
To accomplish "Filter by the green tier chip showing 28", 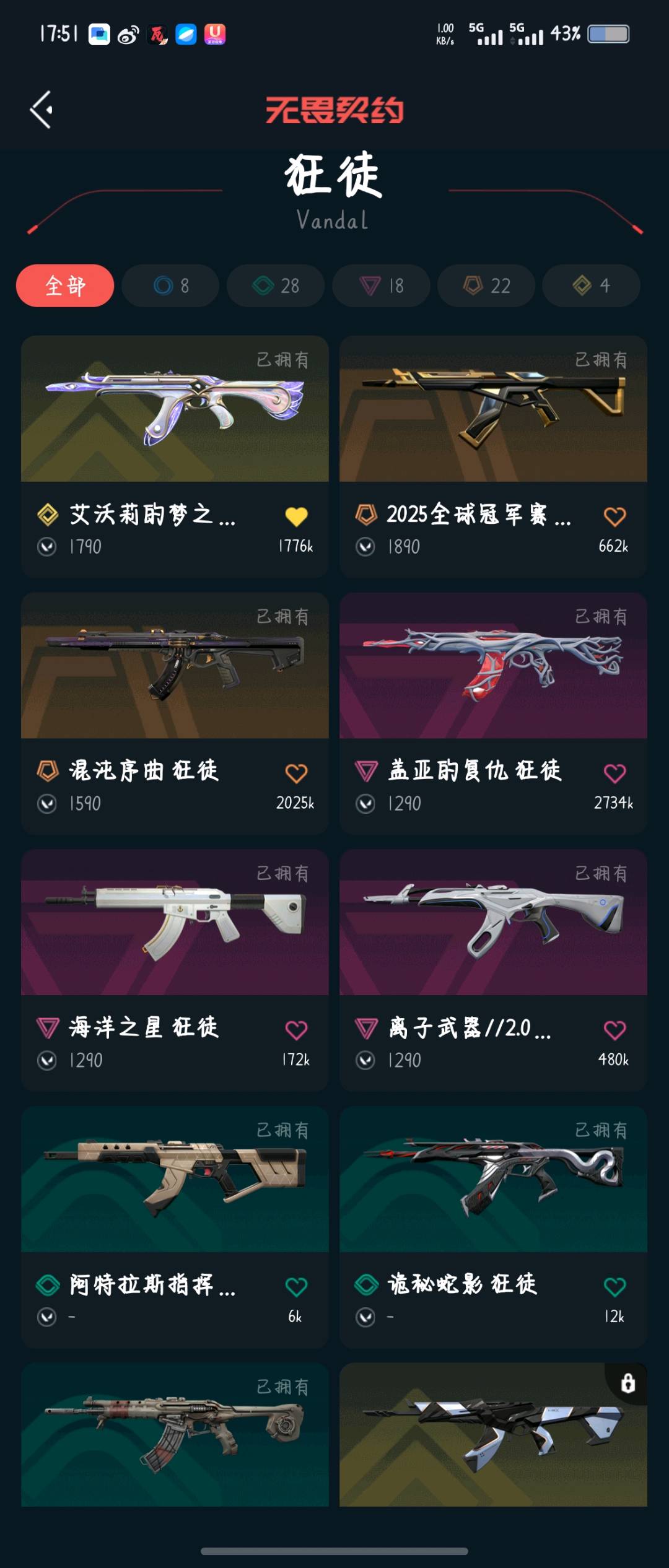I will [x=276, y=285].
